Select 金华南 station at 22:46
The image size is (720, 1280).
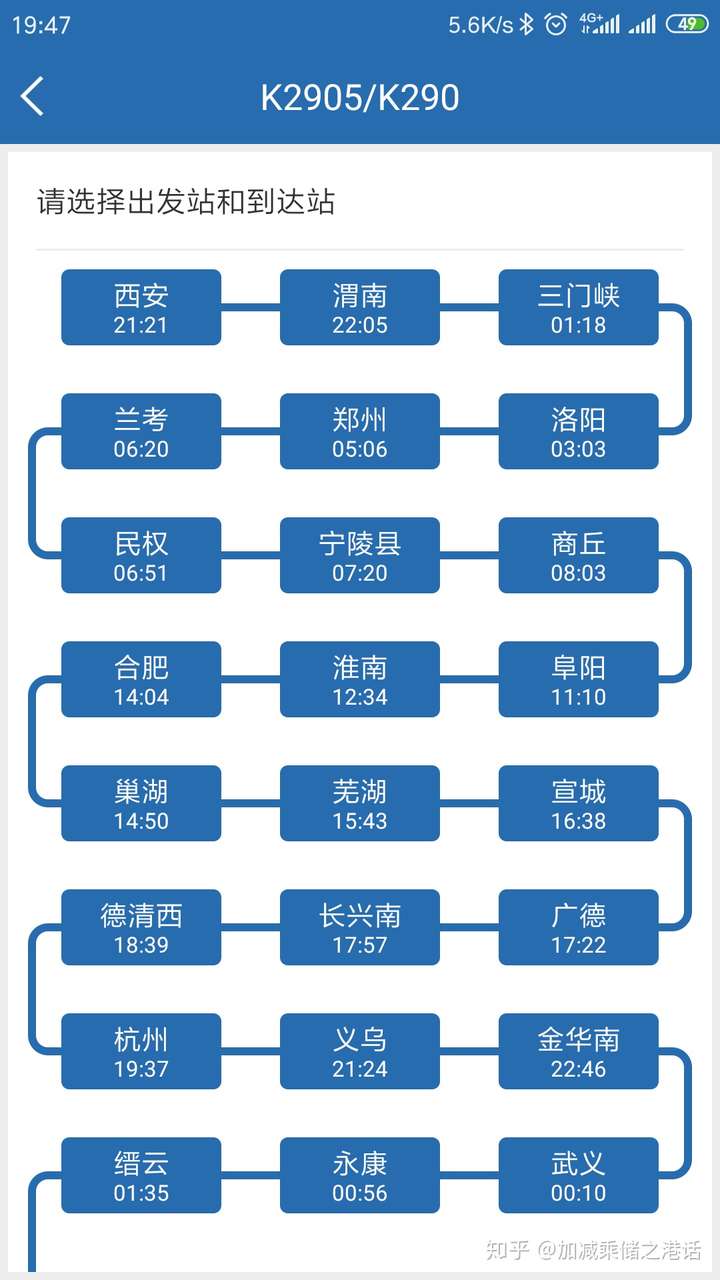click(x=578, y=1051)
